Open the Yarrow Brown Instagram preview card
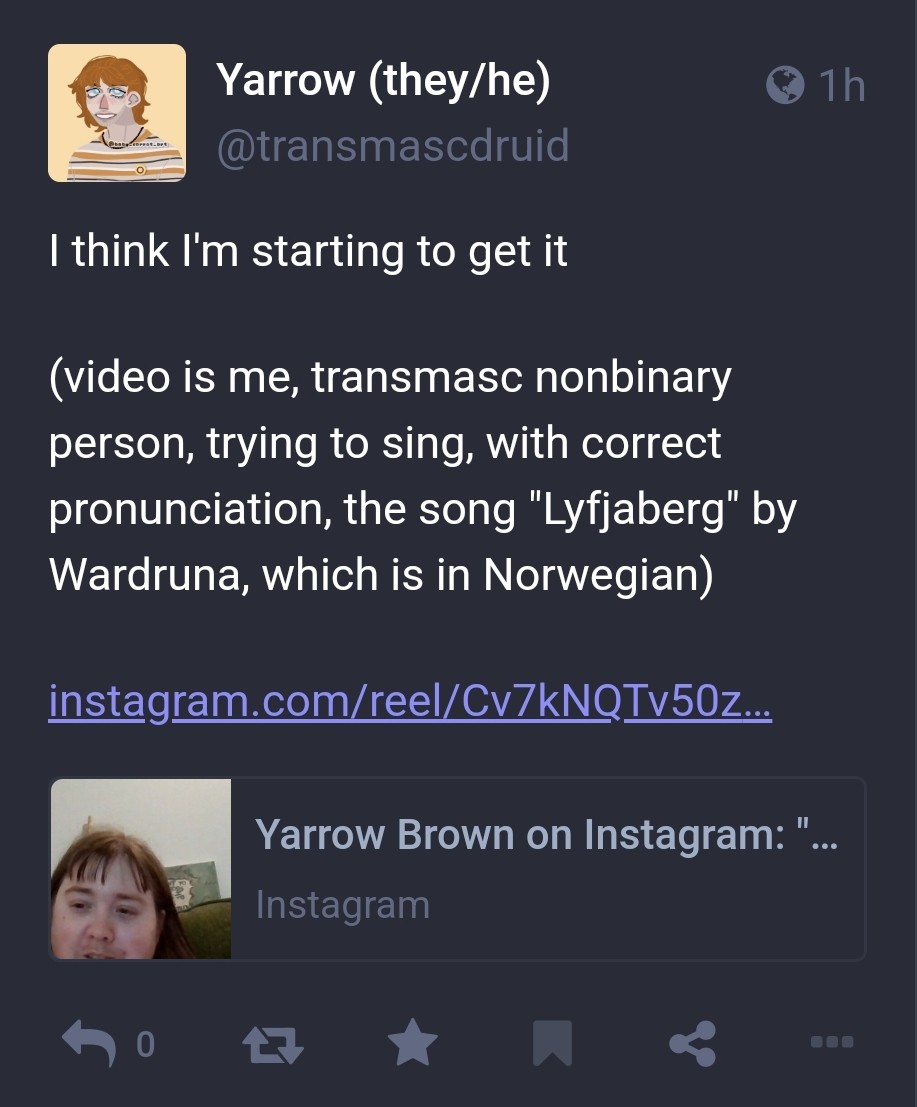The height and width of the screenshot is (1107, 917). [x=457, y=869]
